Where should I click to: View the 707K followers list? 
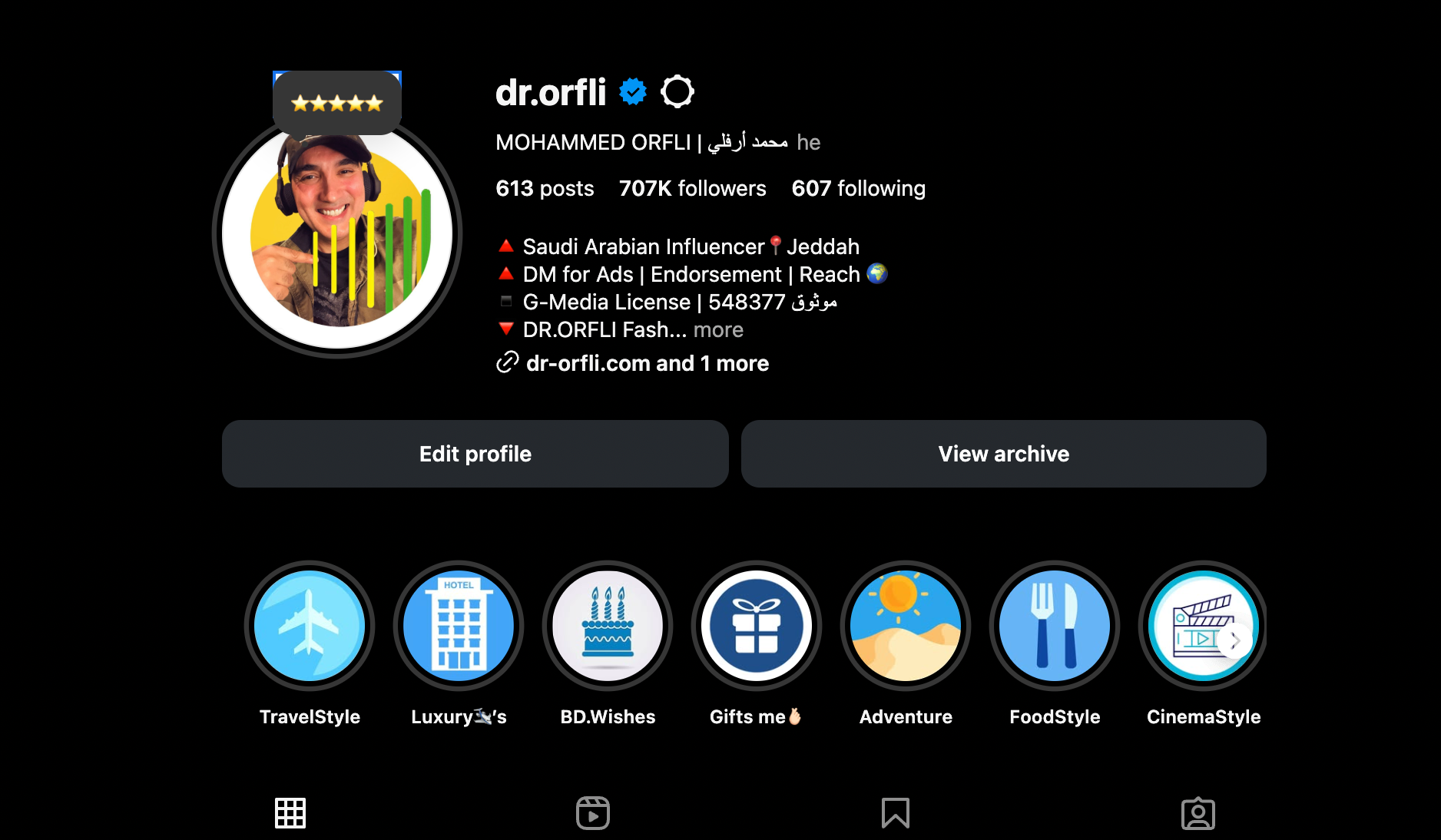click(x=692, y=188)
